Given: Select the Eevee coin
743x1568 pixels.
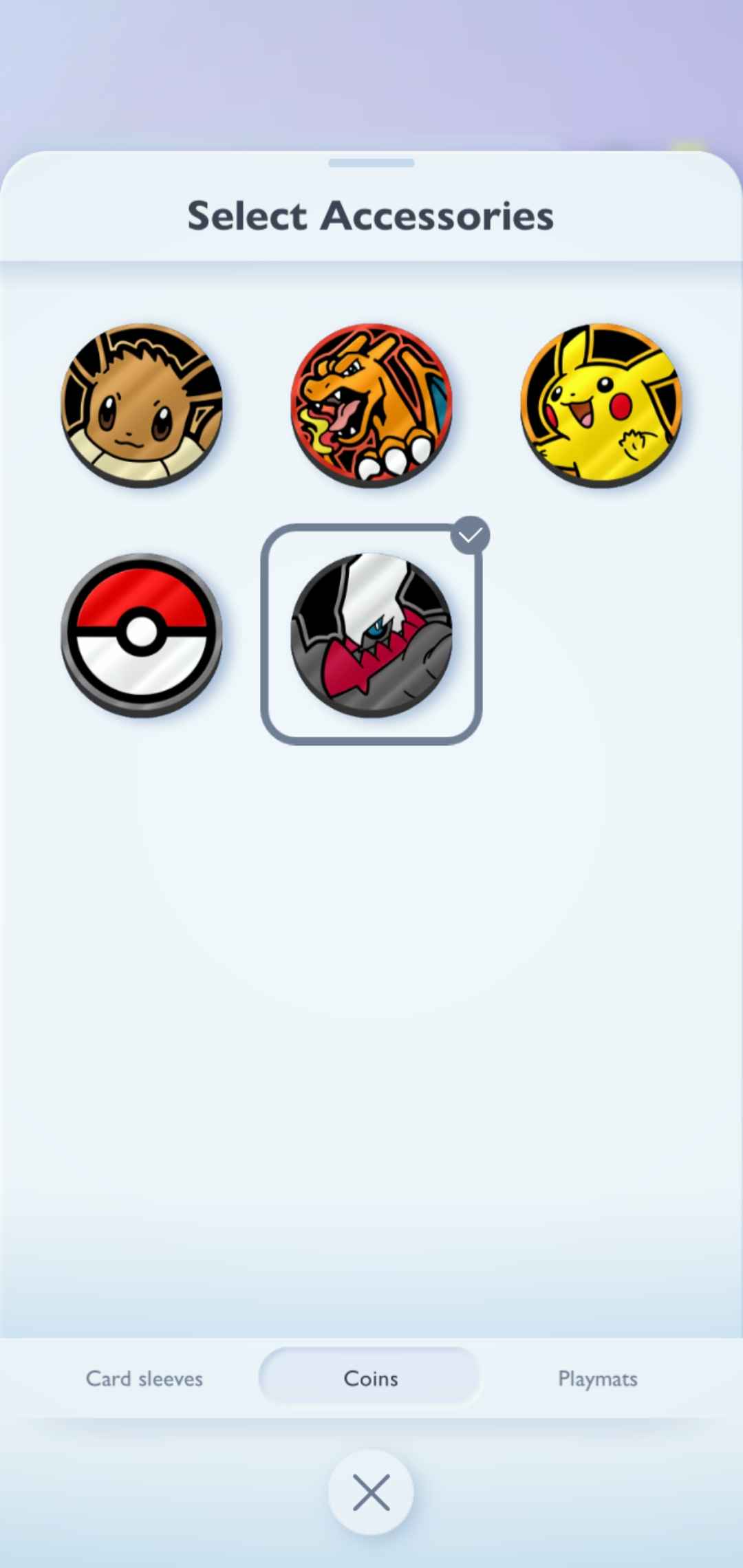Looking at the screenshot, I should 142,406.
